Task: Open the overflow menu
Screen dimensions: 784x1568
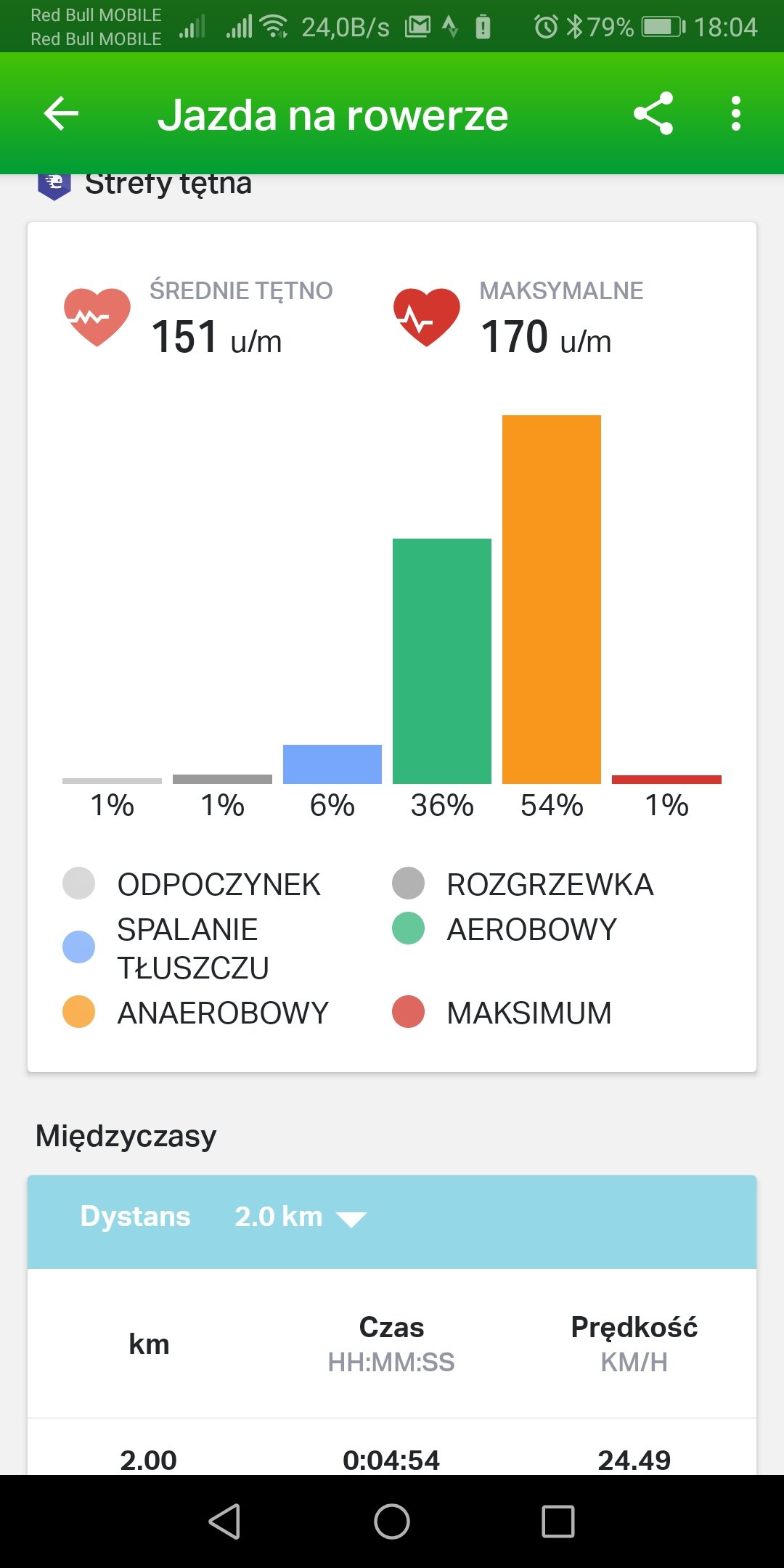Action: (x=736, y=114)
